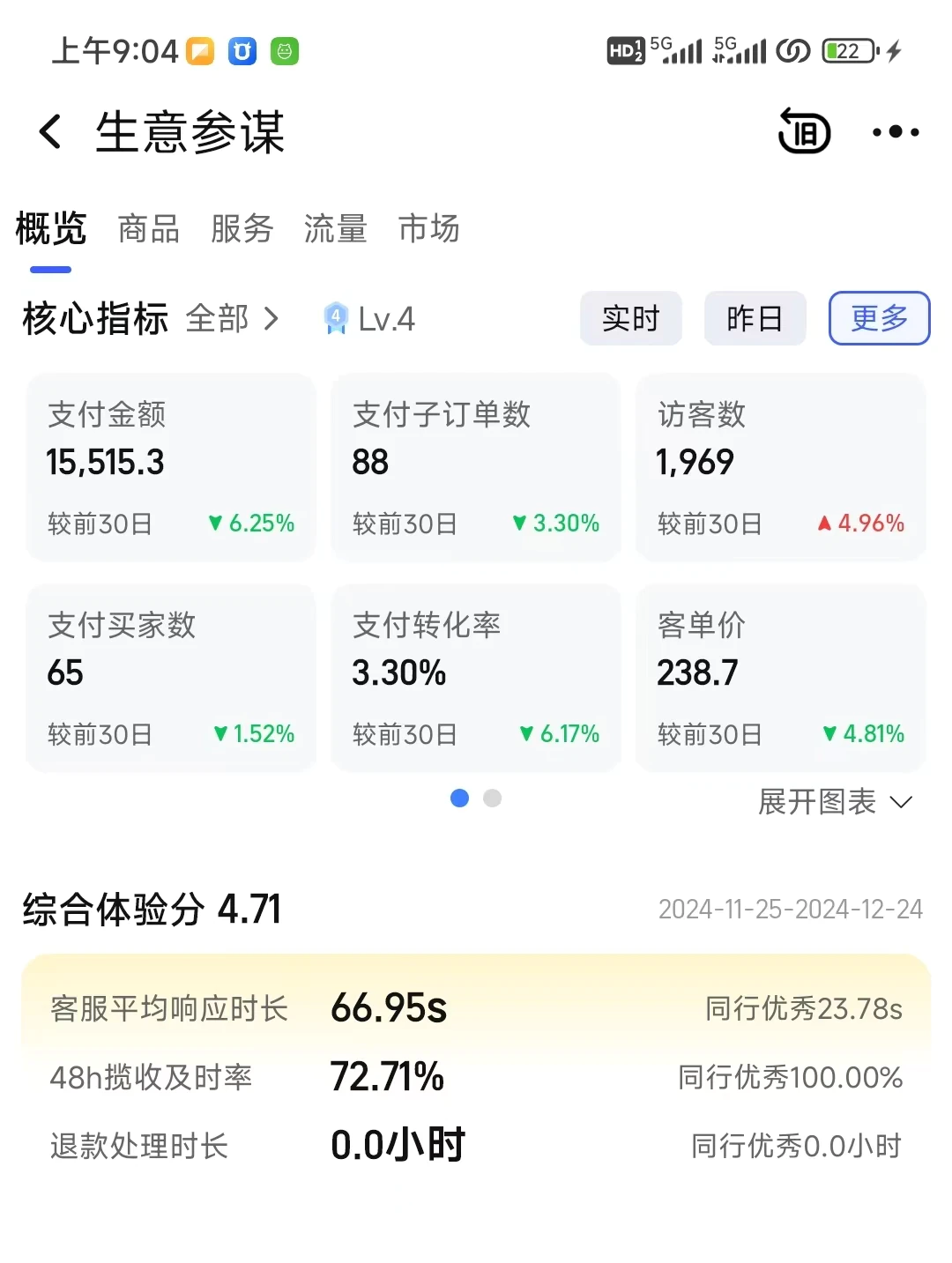
Task: View the 访客数 metric card
Action: [781, 467]
